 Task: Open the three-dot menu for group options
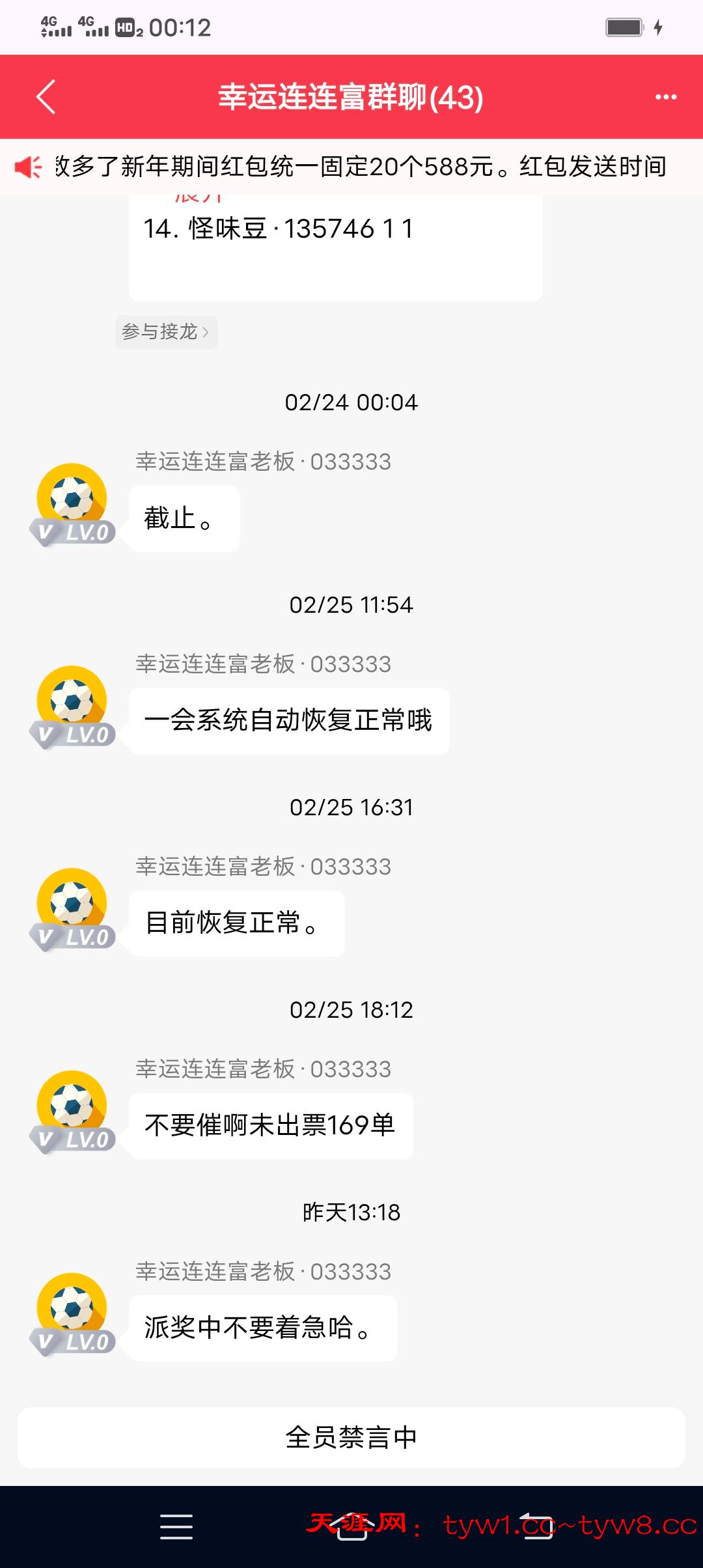(665, 98)
